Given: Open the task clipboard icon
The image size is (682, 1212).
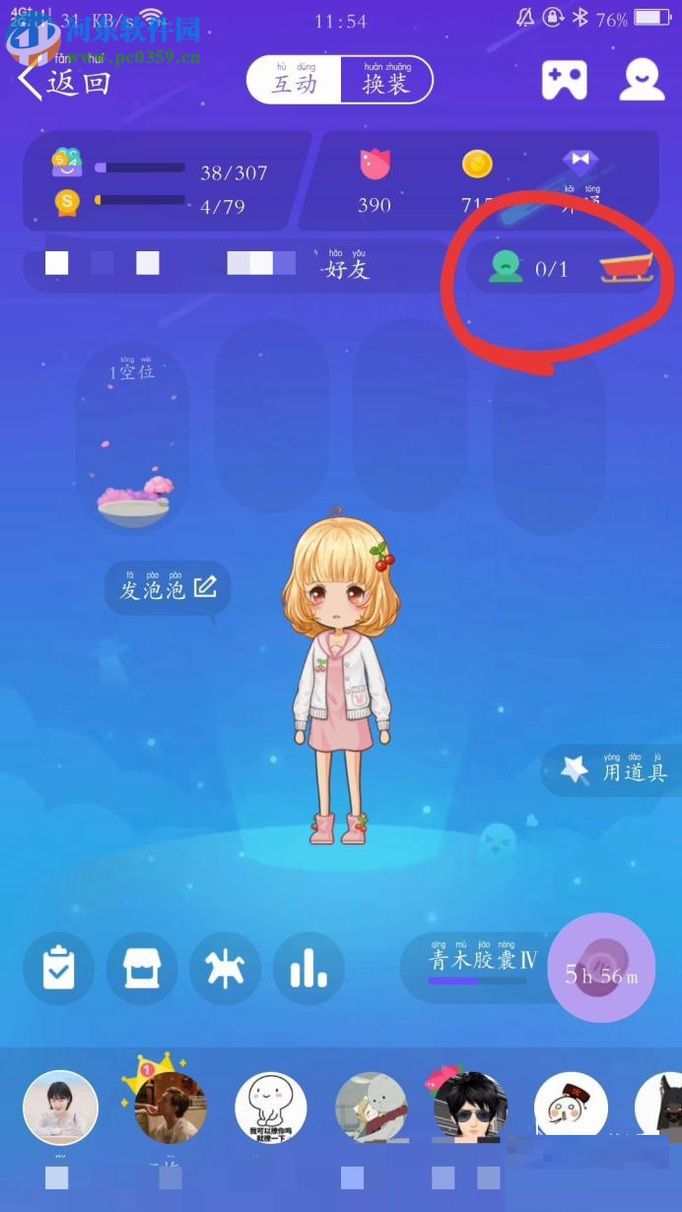Looking at the screenshot, I should point(59,968).
